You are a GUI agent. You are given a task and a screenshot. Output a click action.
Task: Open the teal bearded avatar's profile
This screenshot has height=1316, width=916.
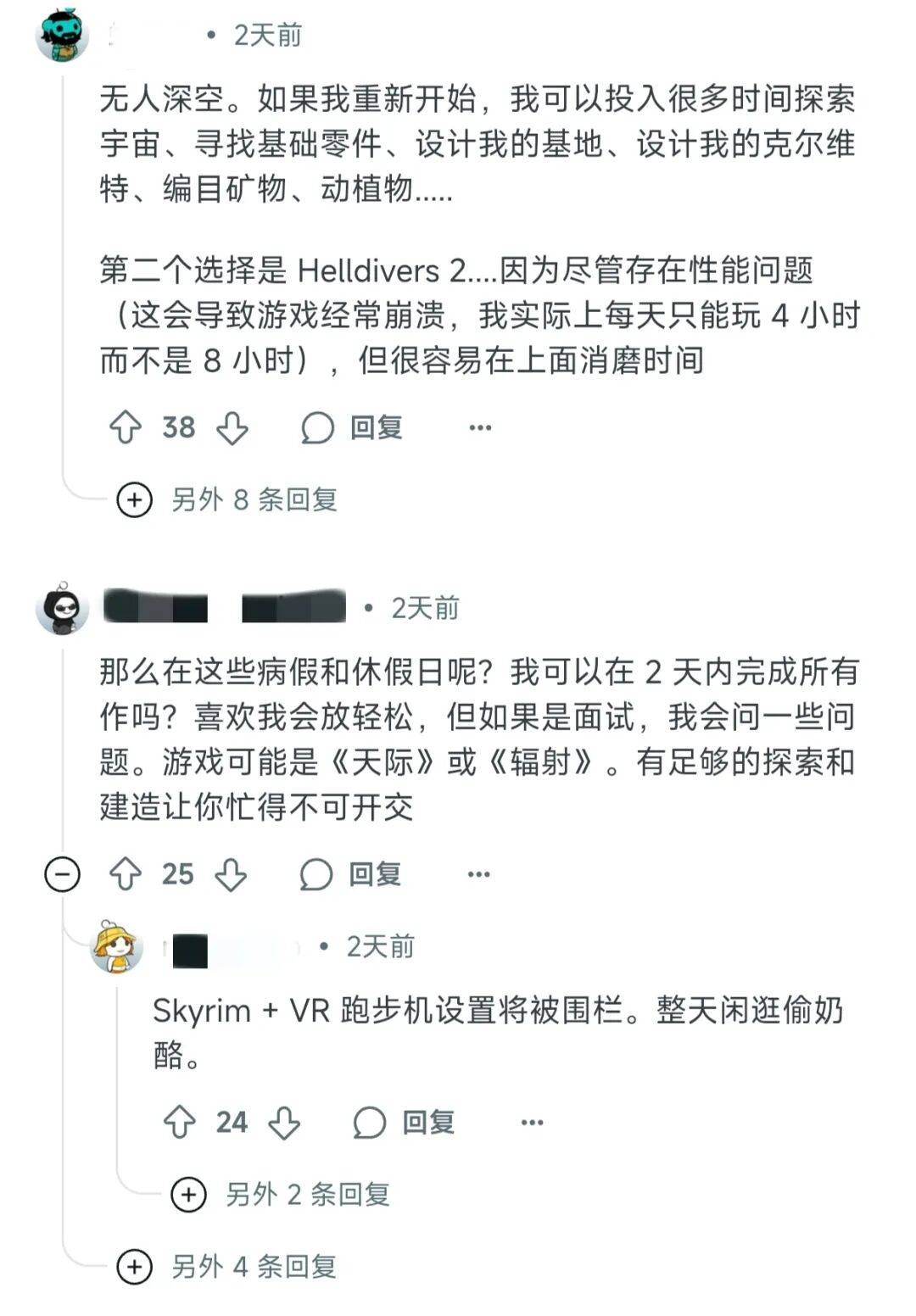click(x=63, y=36)
